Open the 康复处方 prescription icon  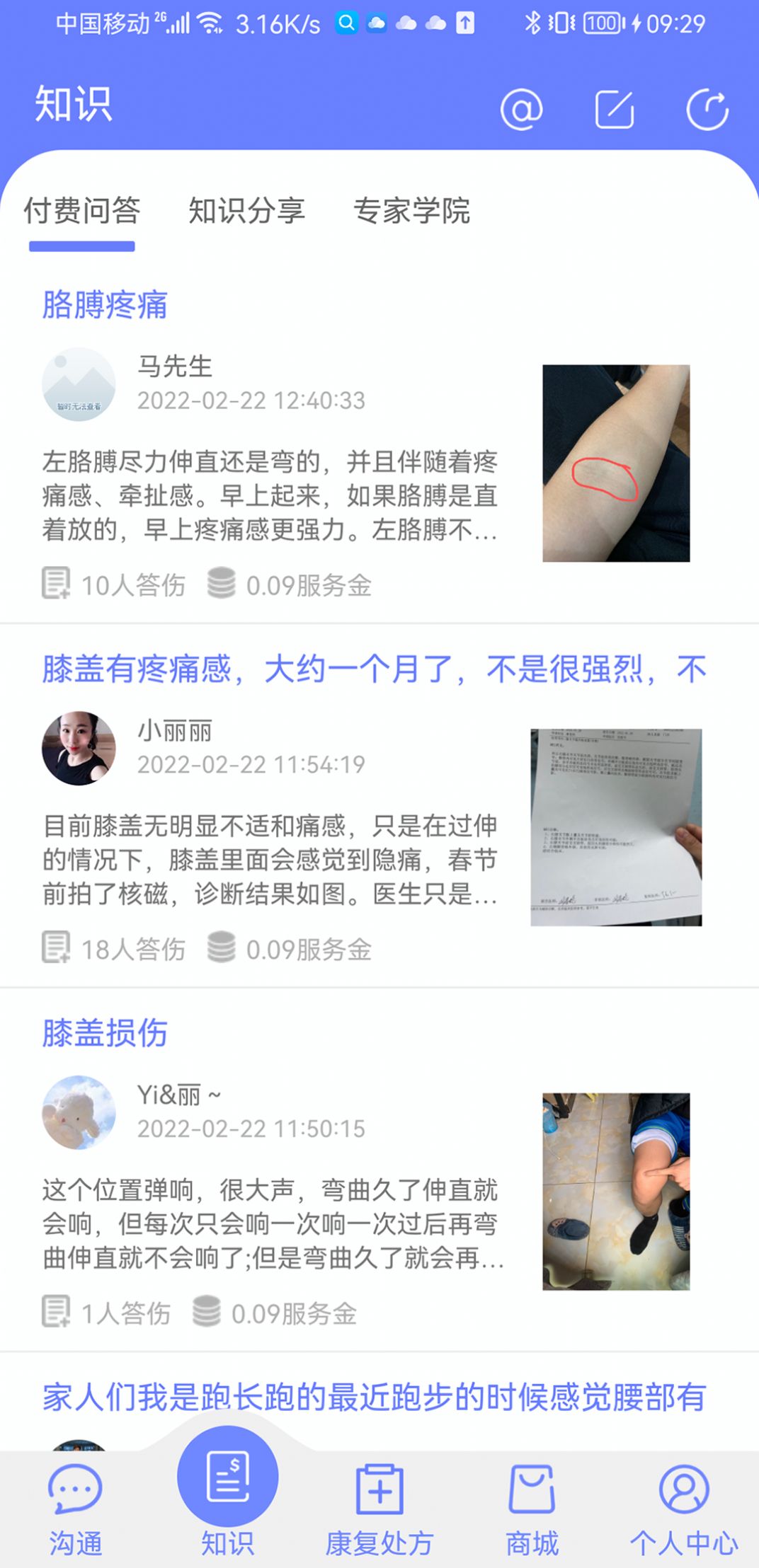[x=380, y=1486]
